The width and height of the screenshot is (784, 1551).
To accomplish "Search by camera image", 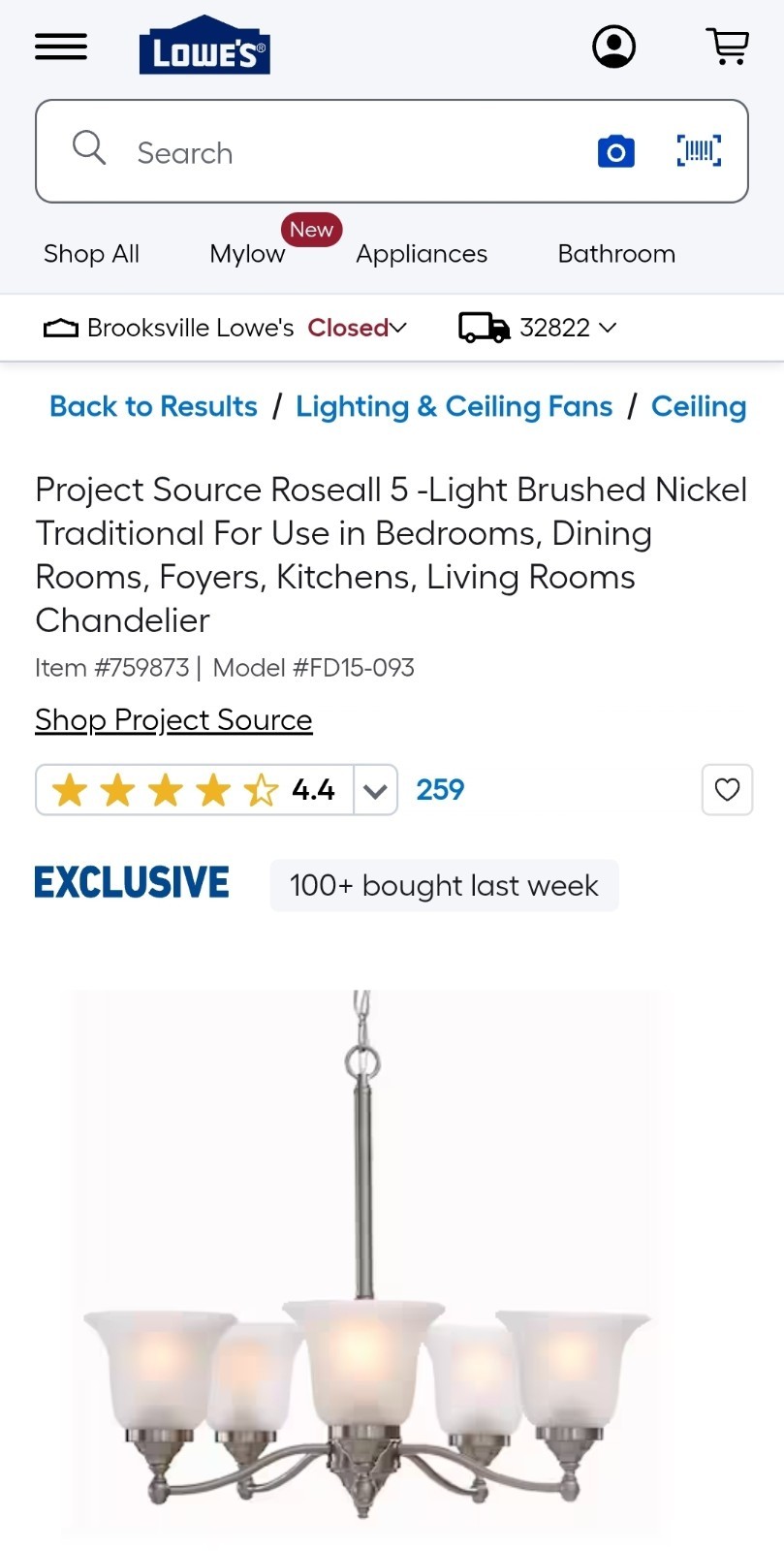I will point(615,152).
